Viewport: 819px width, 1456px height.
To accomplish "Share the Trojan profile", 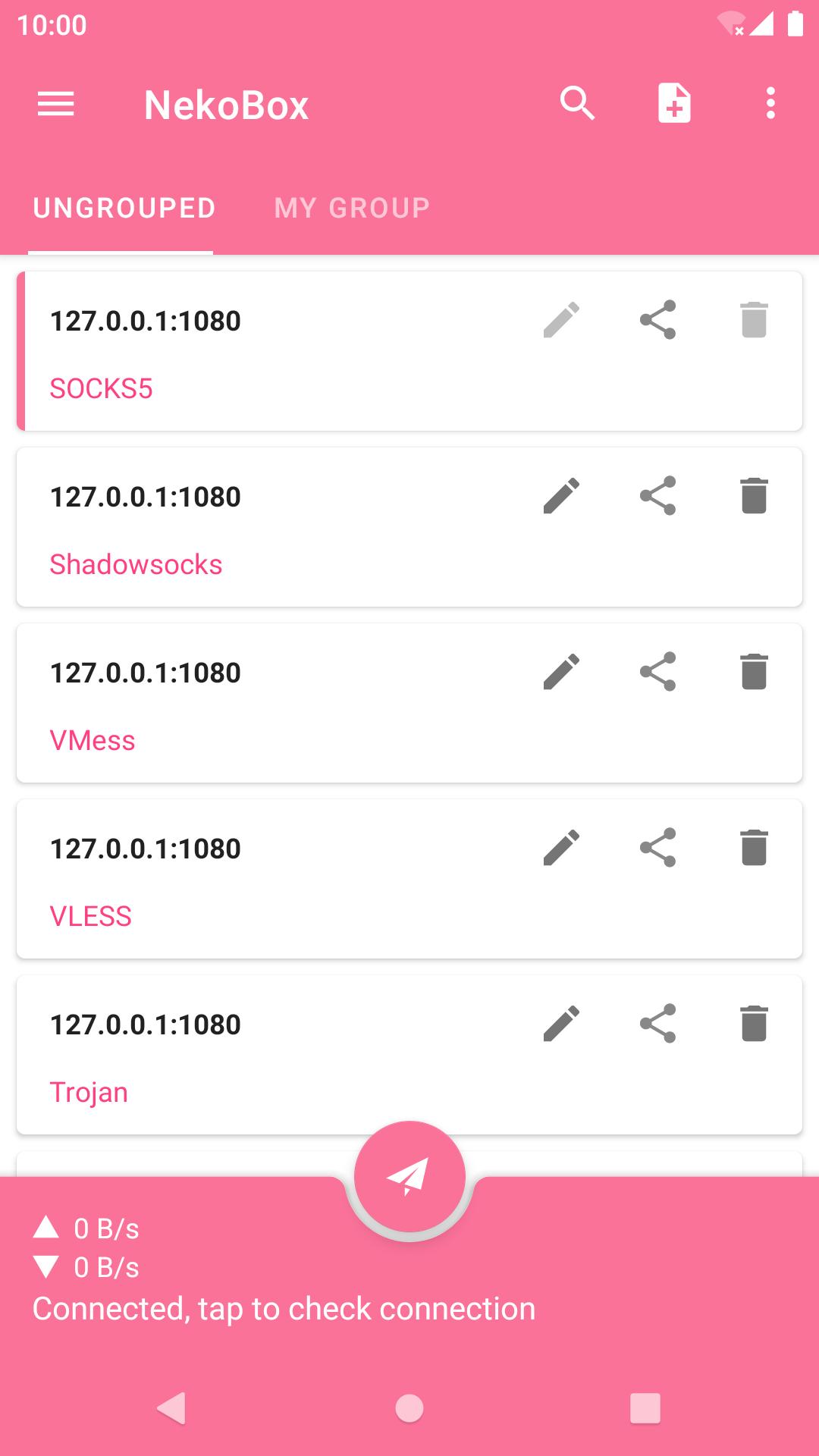I will [657, 1023].
